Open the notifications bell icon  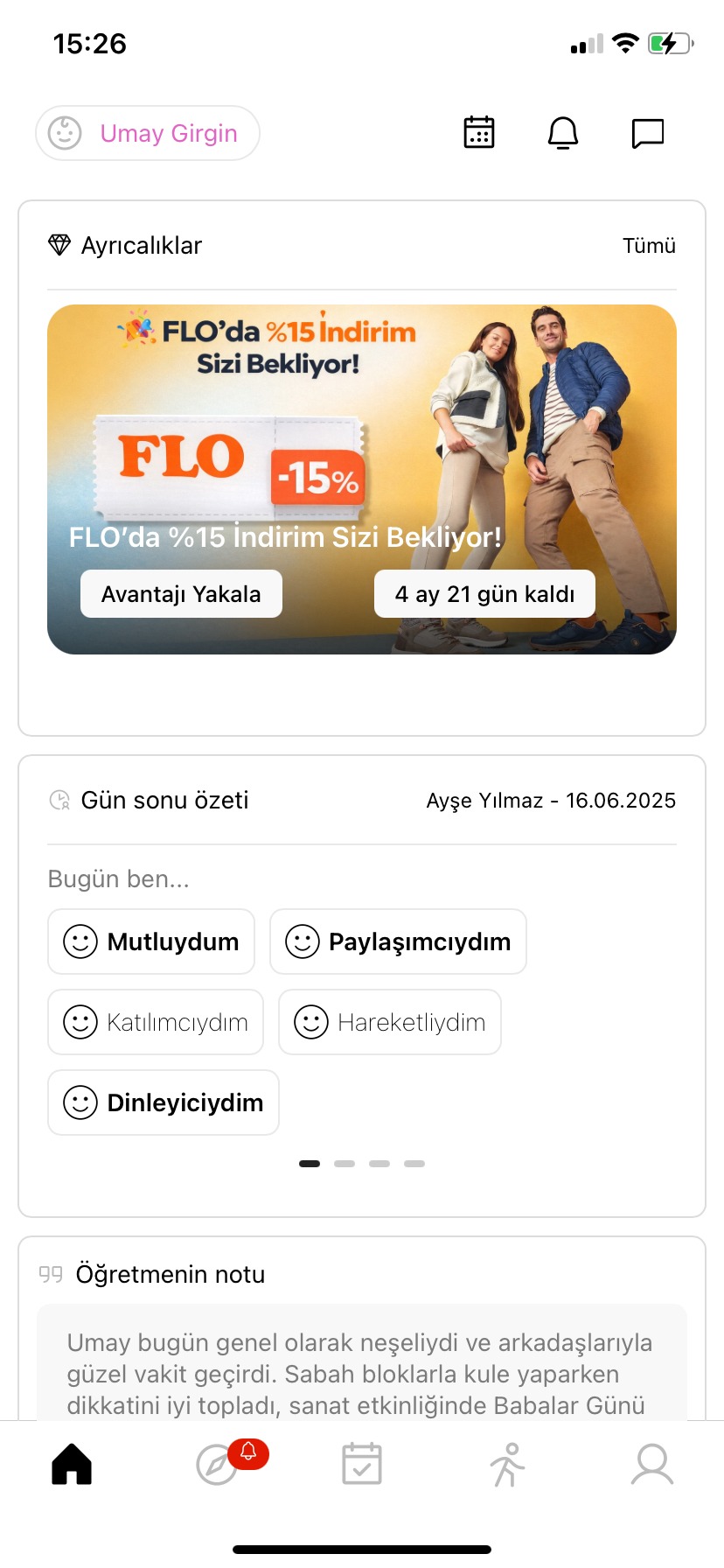point(562,133)
